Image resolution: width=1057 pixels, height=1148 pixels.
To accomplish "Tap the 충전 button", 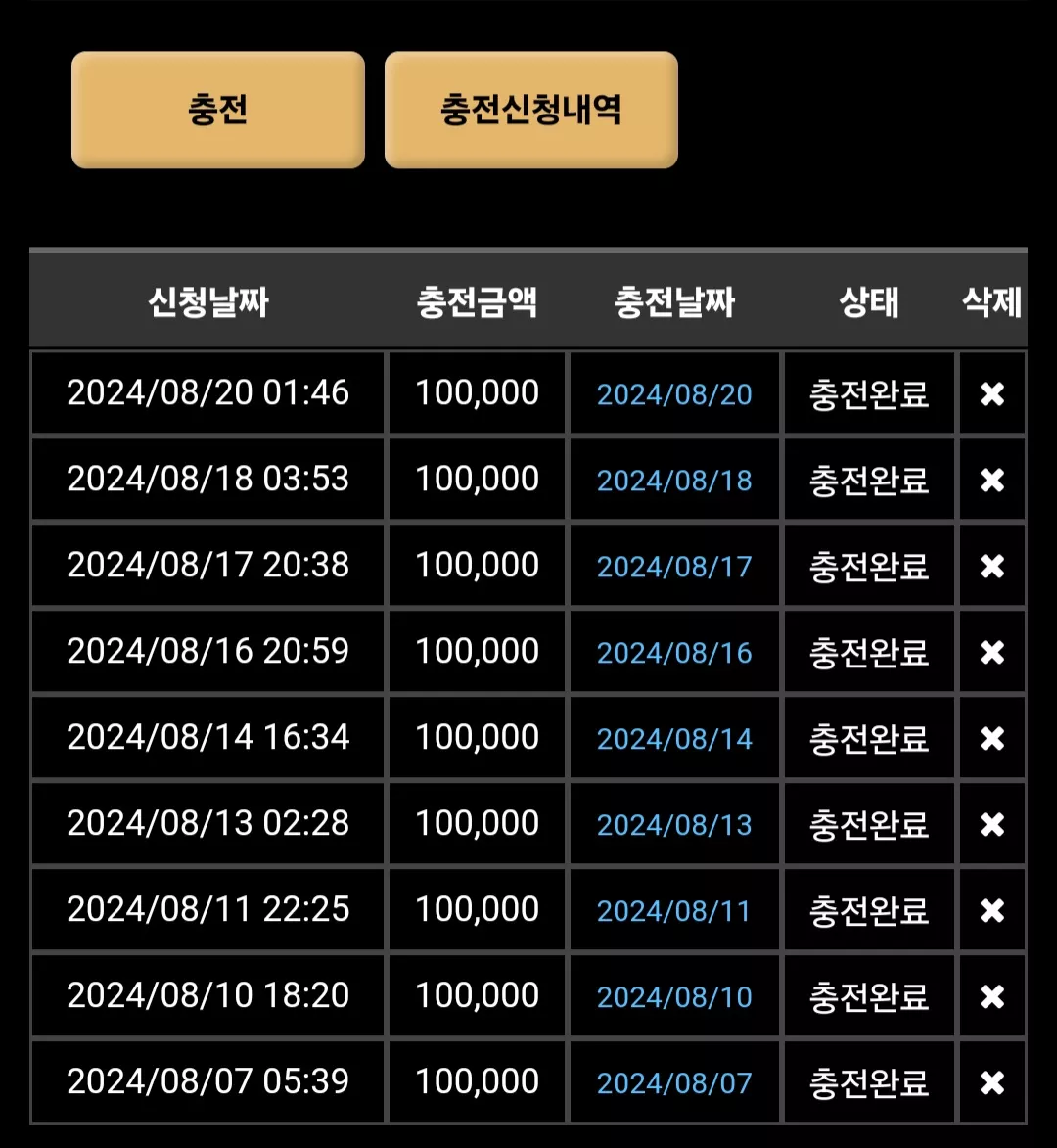I will [218, 110].
